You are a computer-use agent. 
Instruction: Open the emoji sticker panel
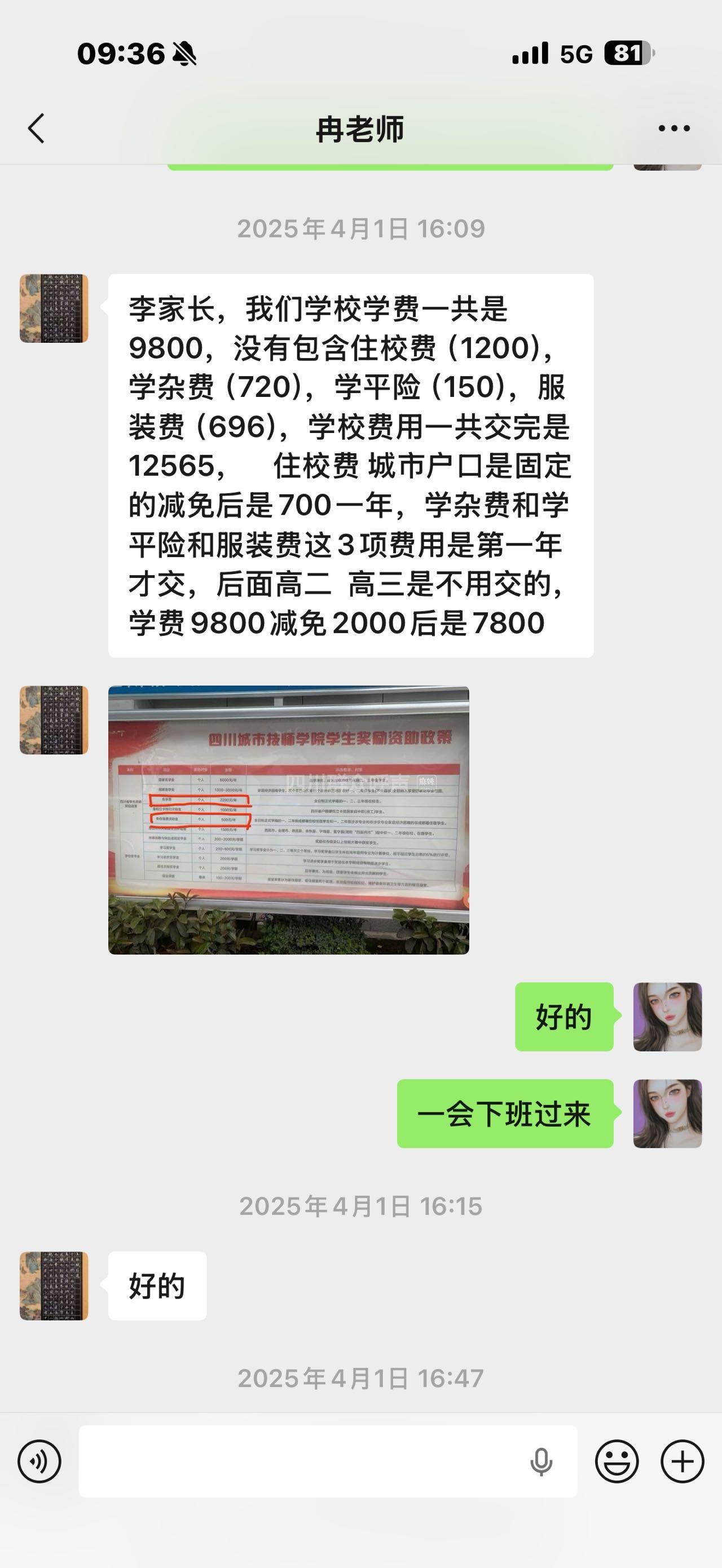[617, 1461]
